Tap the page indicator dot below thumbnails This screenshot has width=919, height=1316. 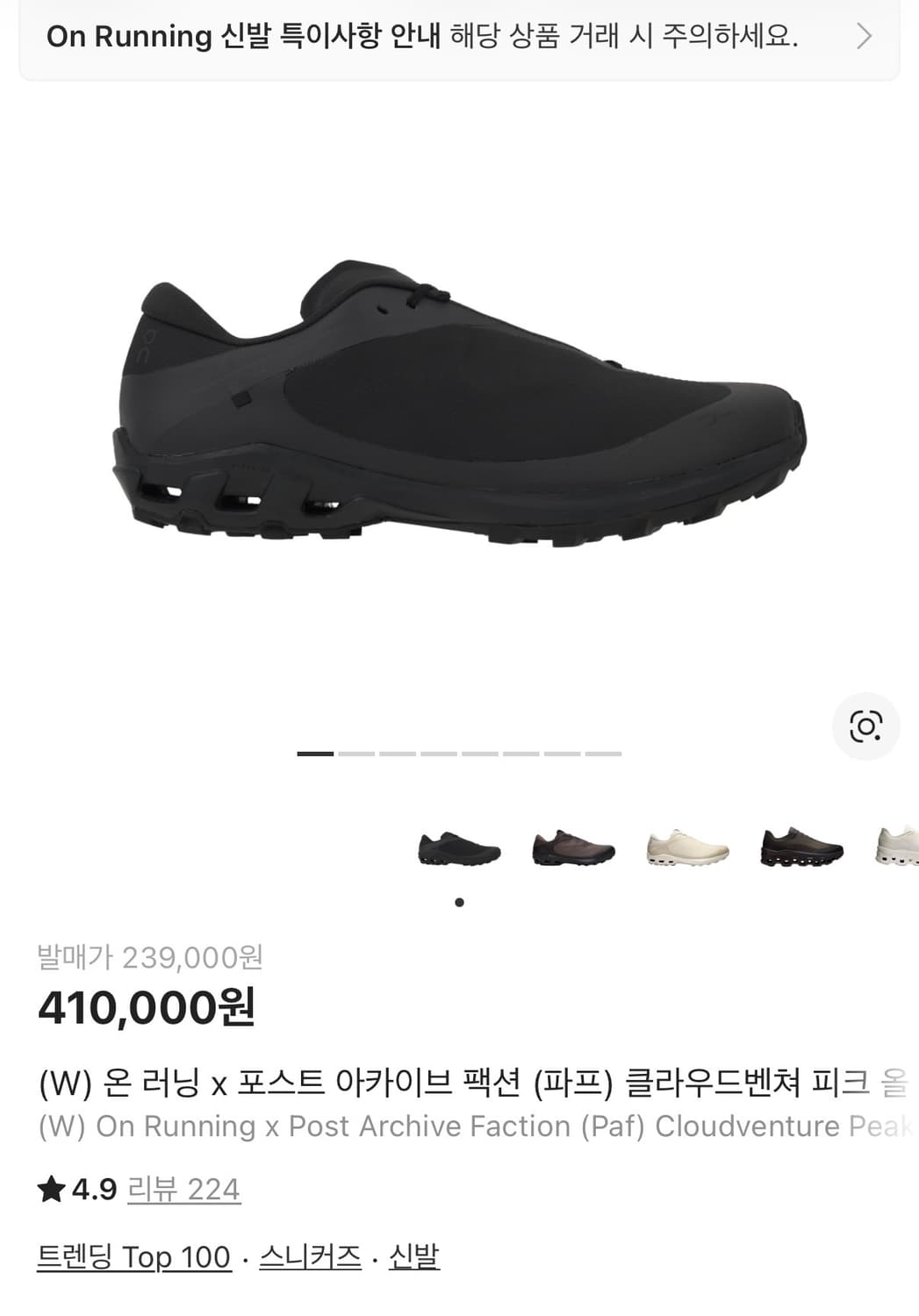(x=459, y=901)
